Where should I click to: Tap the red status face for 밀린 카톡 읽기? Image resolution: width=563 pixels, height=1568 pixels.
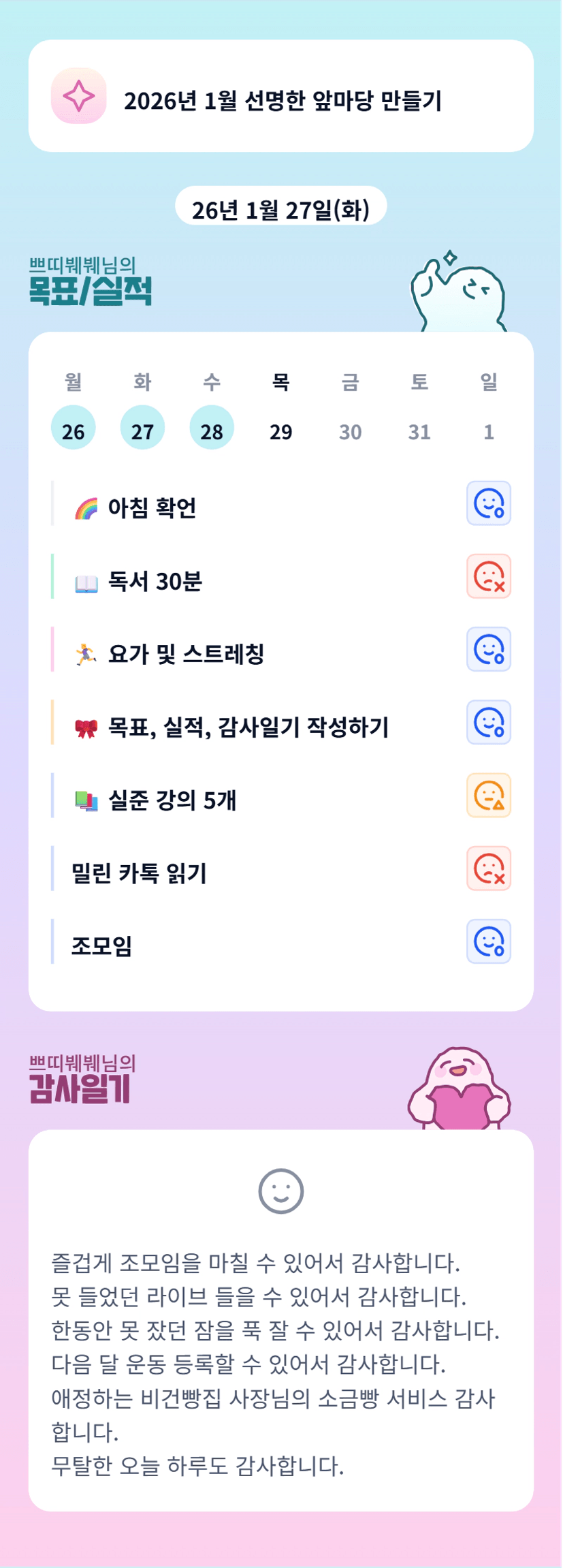(x=488, y=868)
